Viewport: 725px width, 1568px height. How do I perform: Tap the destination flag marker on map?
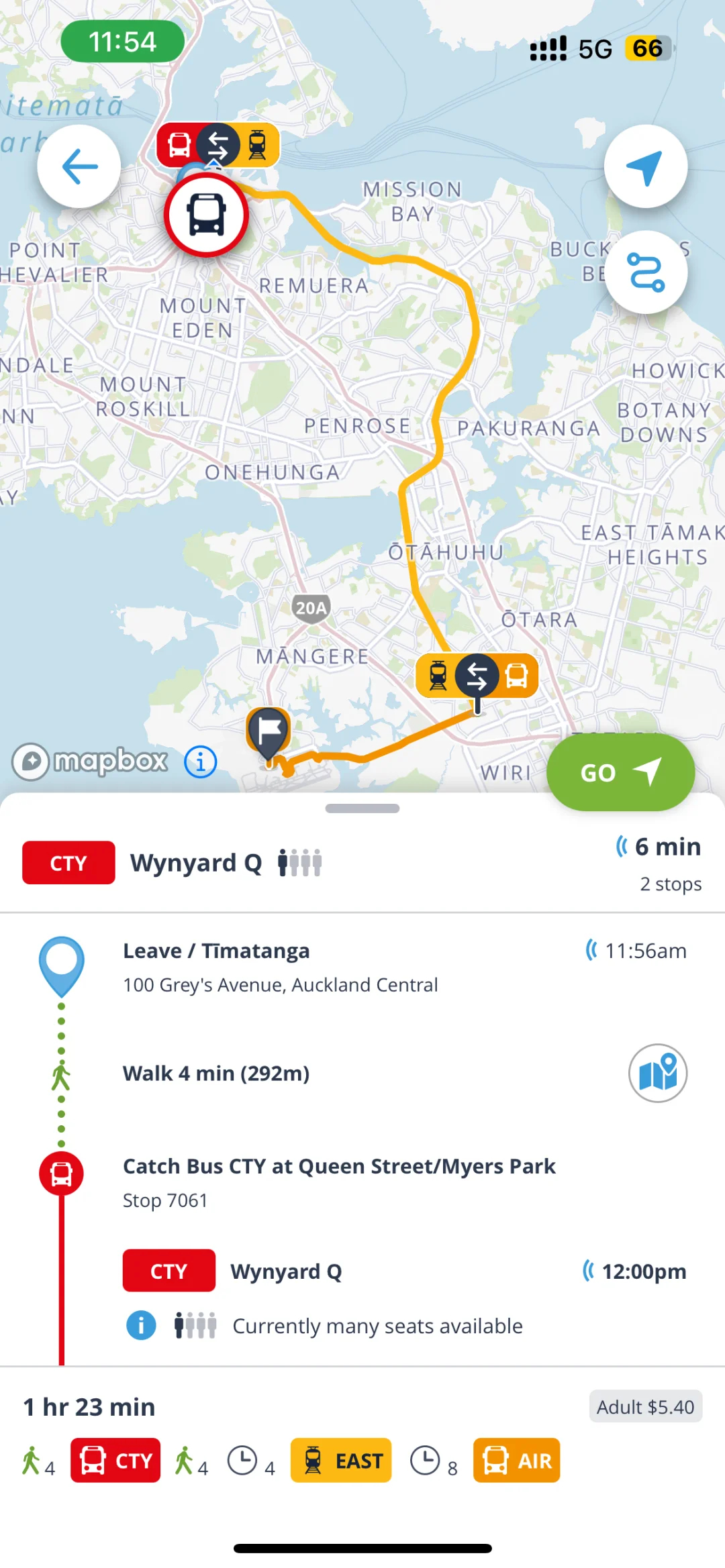click(269, 732)
